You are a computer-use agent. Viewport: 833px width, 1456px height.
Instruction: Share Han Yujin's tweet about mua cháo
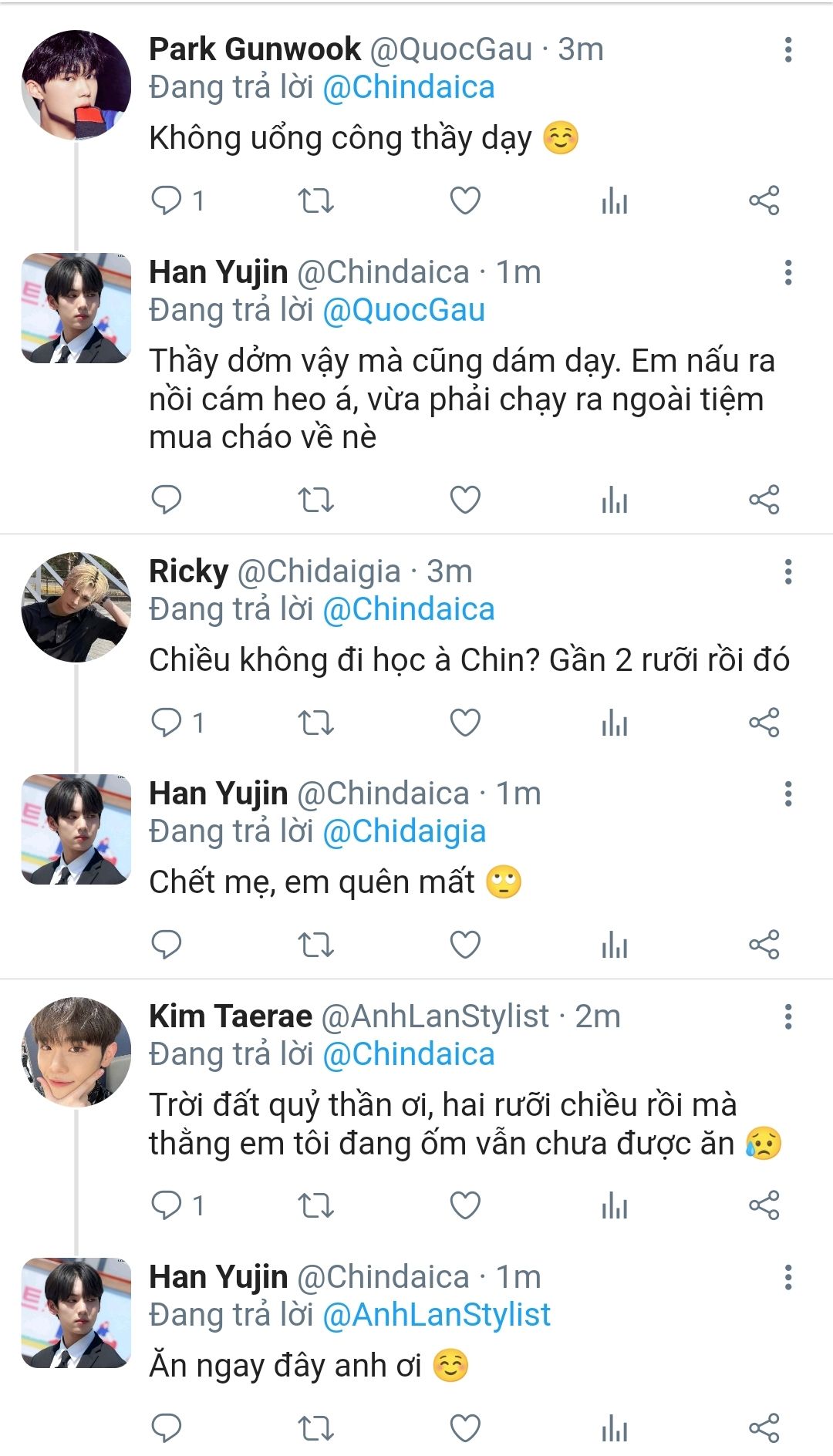764,501
